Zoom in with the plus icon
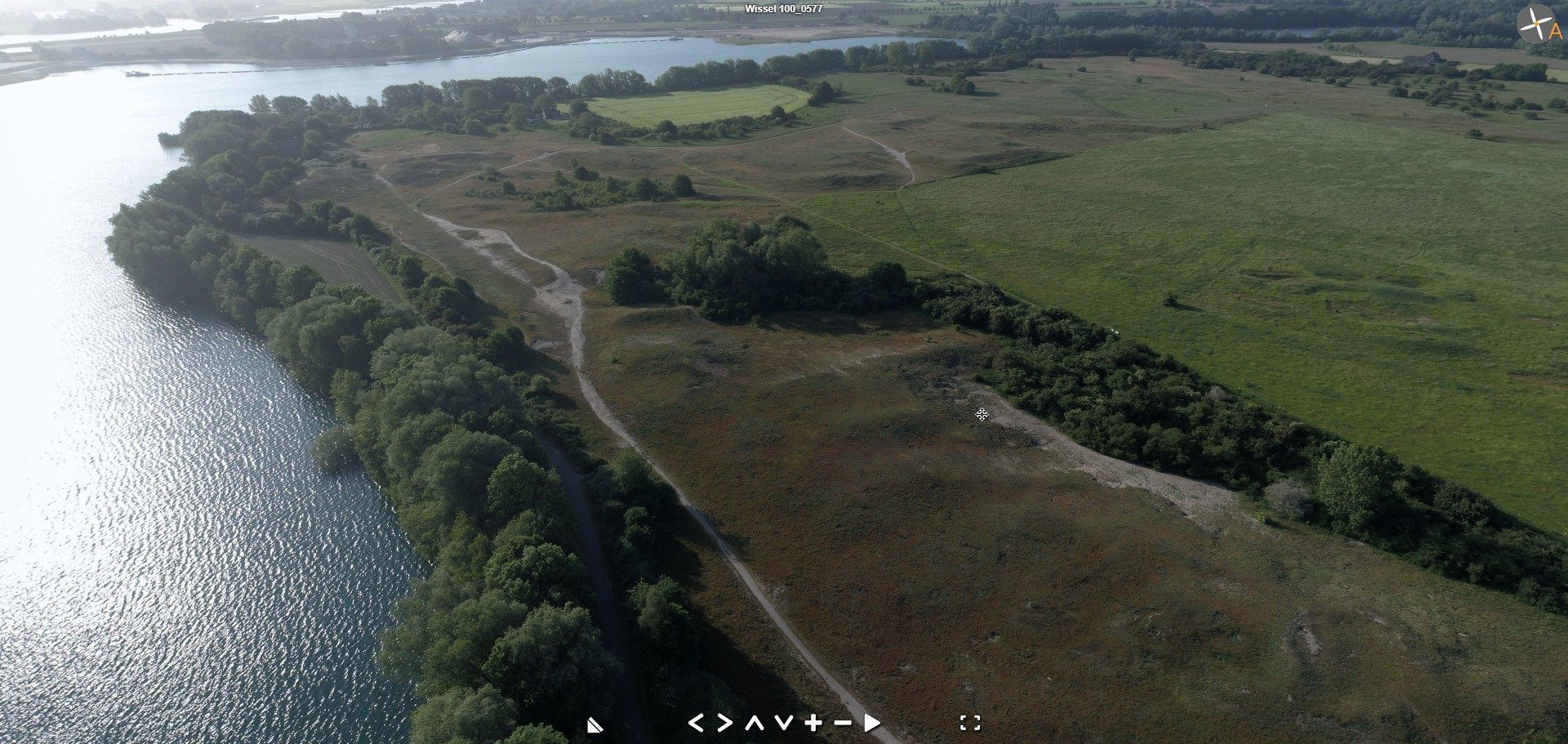Viewport: 1568px width, 744px height. (x=813, y=723)
